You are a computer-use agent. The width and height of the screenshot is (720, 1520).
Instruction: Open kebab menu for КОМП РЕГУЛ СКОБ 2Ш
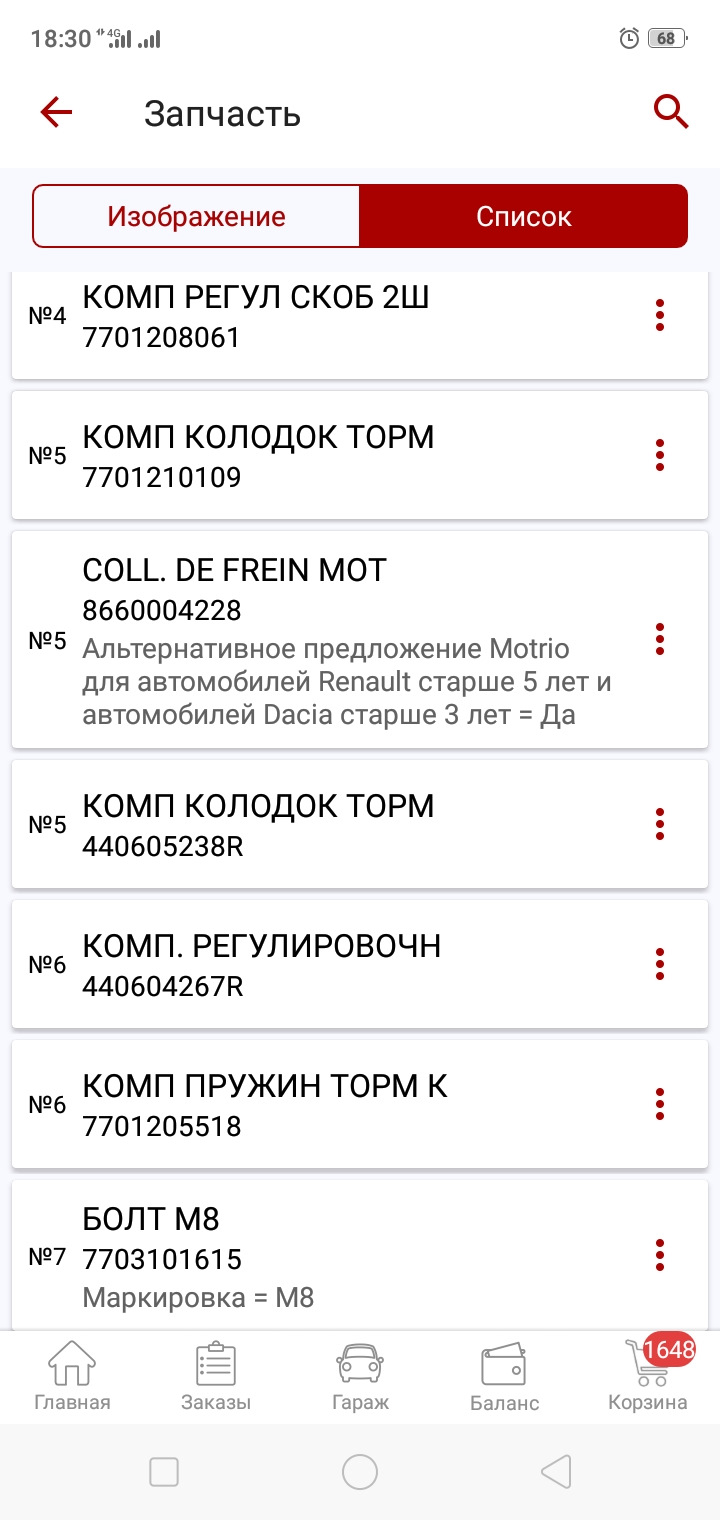660,315
